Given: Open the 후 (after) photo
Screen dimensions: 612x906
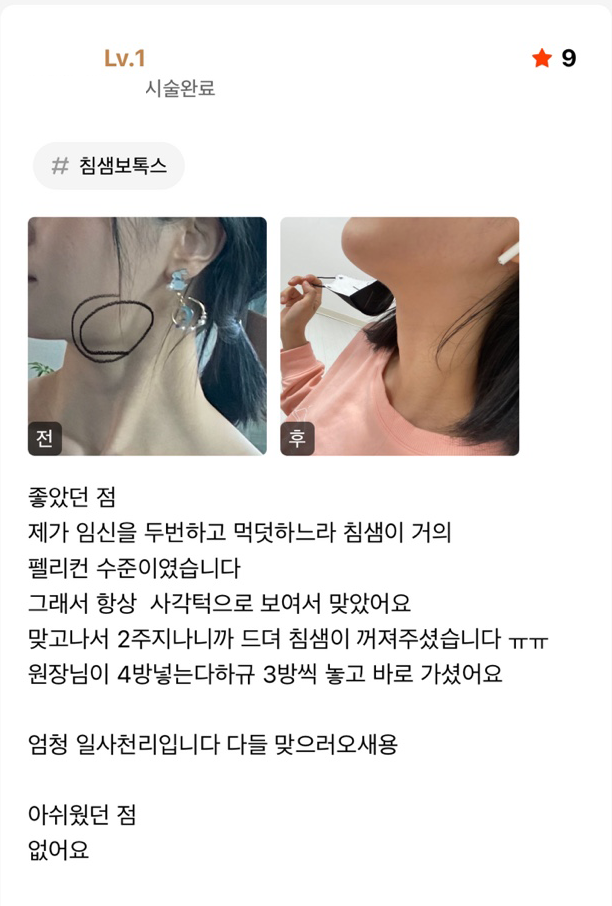Looking at the screenshot, I should coord(399,336).
